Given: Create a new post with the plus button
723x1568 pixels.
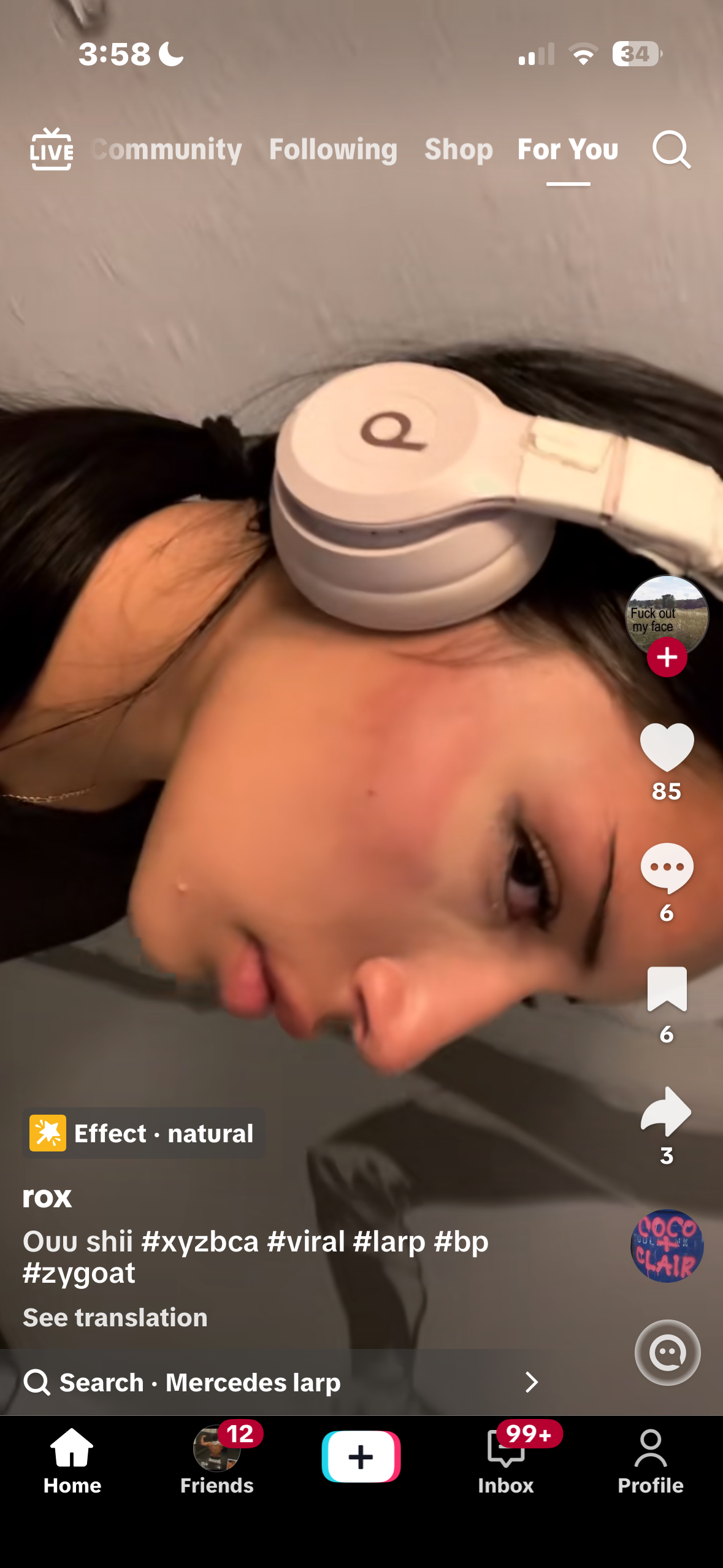Looking at the screenshot, I should 361,1456.
